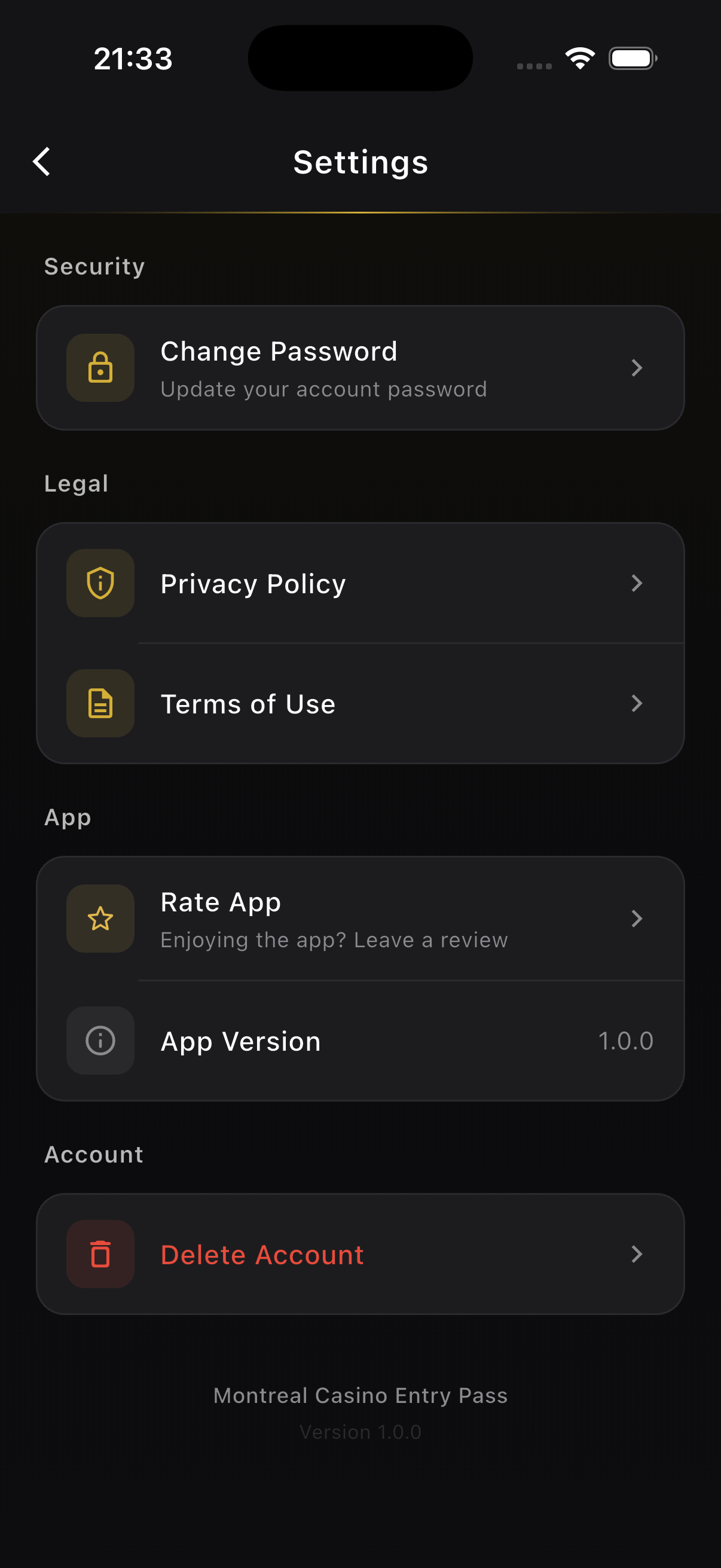Click the info icon next to App Version

tap(100, 1041)
